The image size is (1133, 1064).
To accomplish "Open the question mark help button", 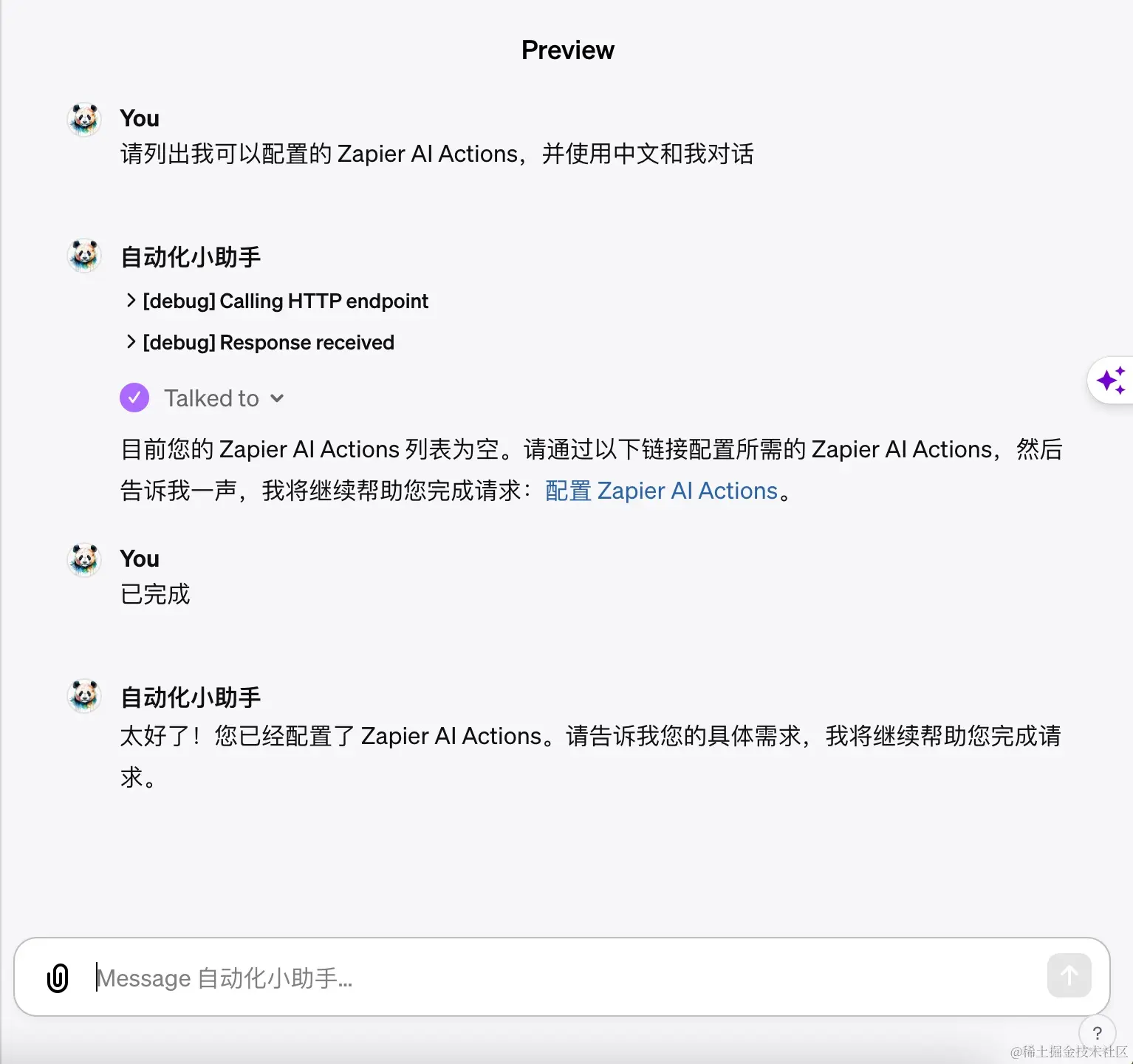I will tap(1097, 1033).
